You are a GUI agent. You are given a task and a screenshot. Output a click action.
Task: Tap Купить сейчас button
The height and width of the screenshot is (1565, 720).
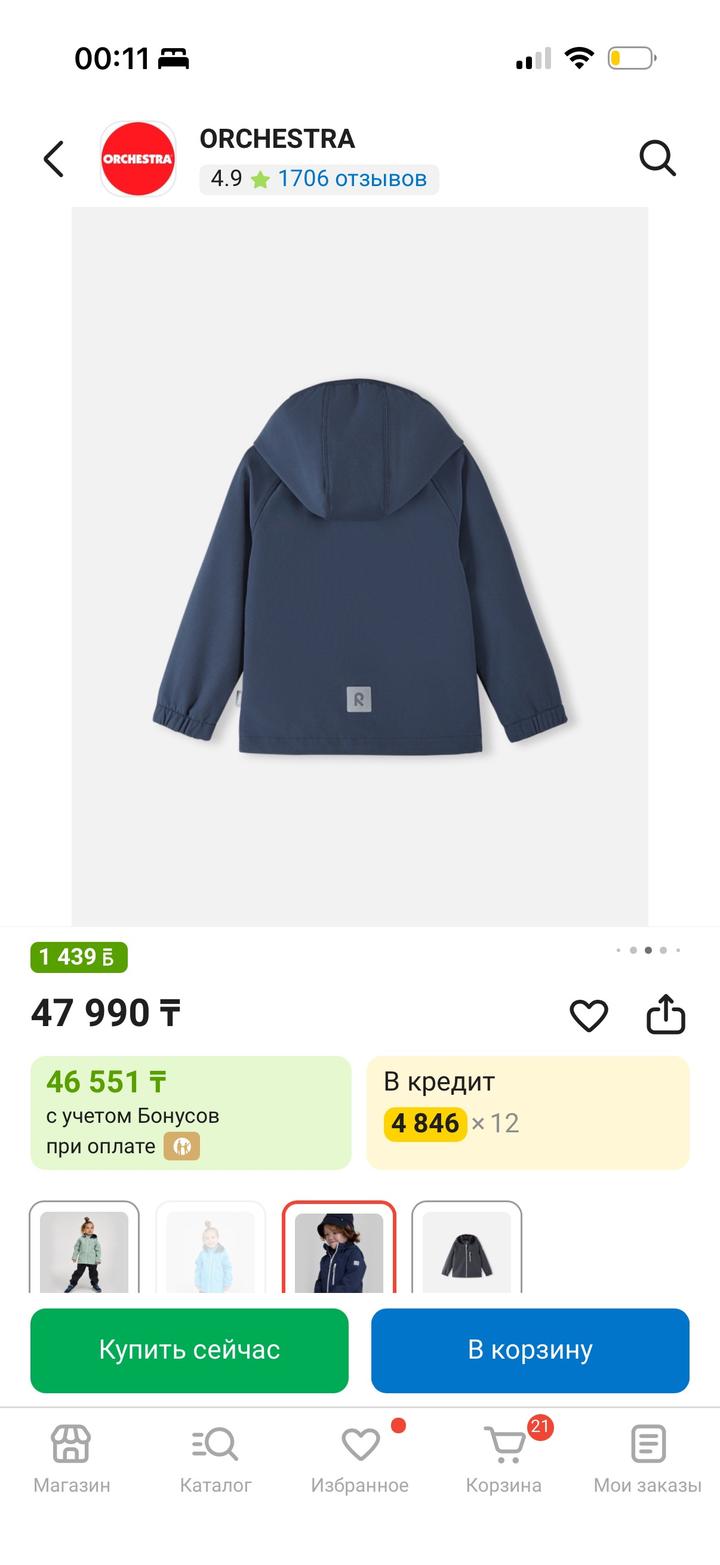(x=189, y=1350)
